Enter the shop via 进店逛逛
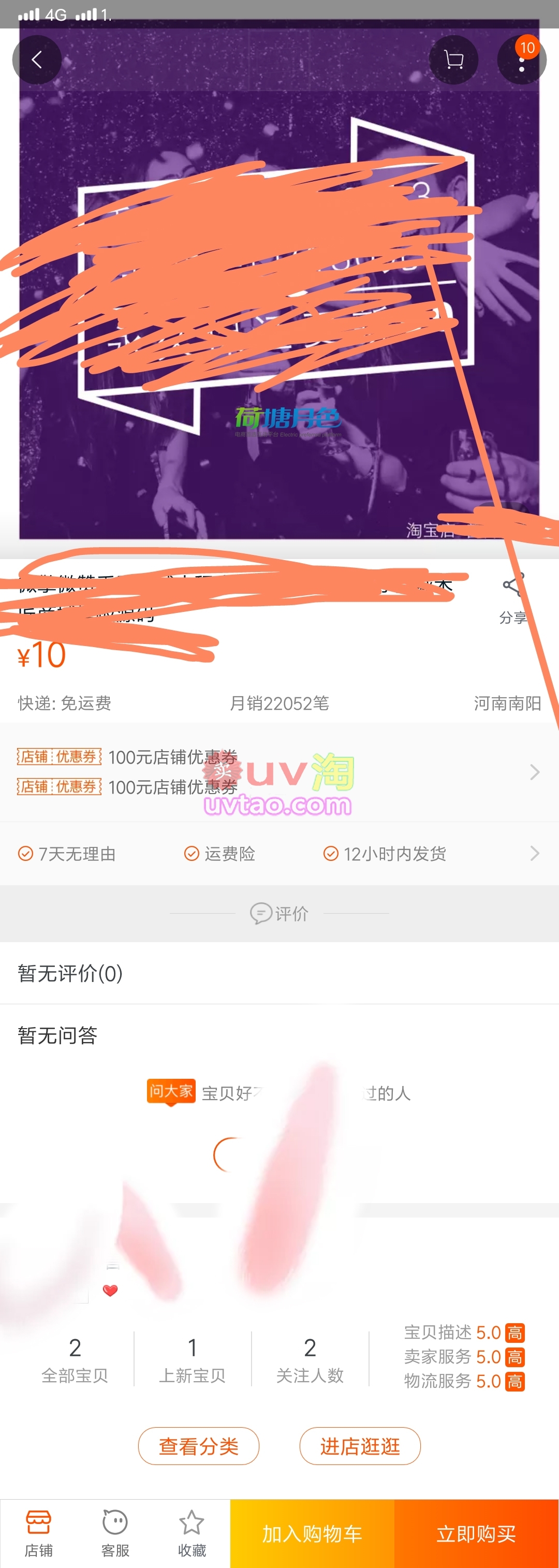The width and height of the screenshot is (559, 1568). click(360, 1446)
